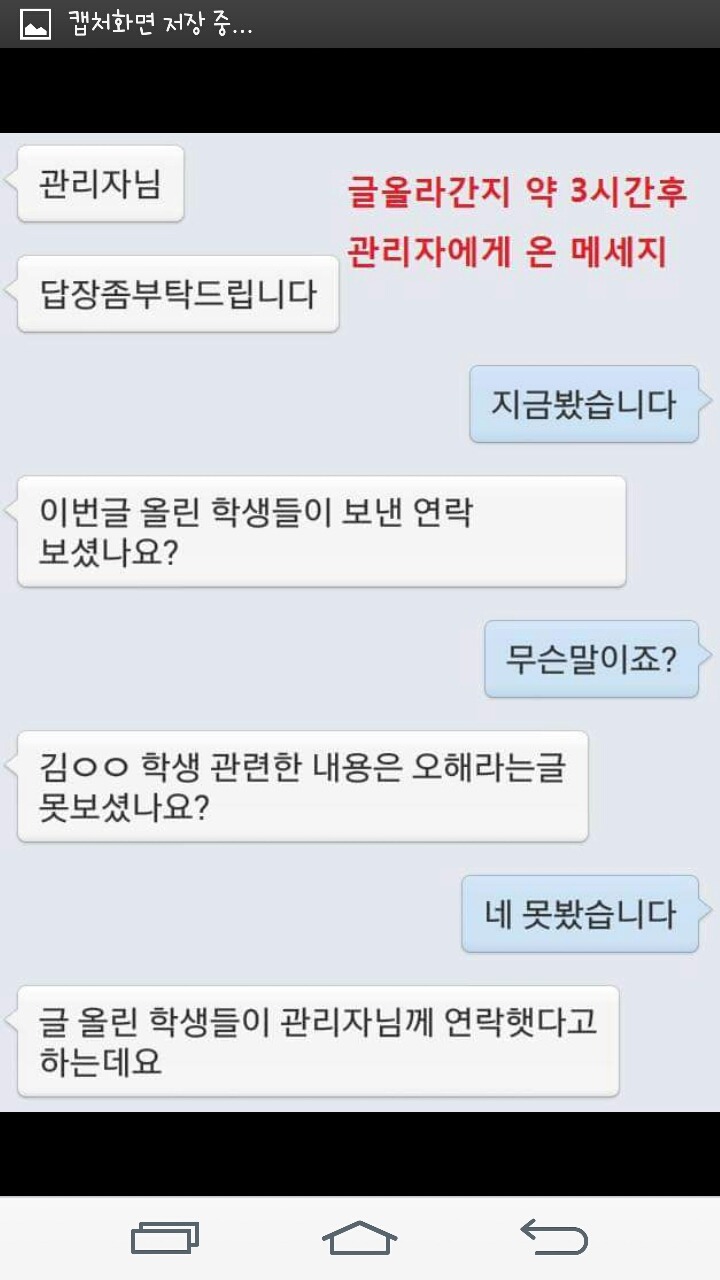The height and width of the screenshot is (1280, 720).
Task: Return to the home screen
Action: coord(359,1238)
